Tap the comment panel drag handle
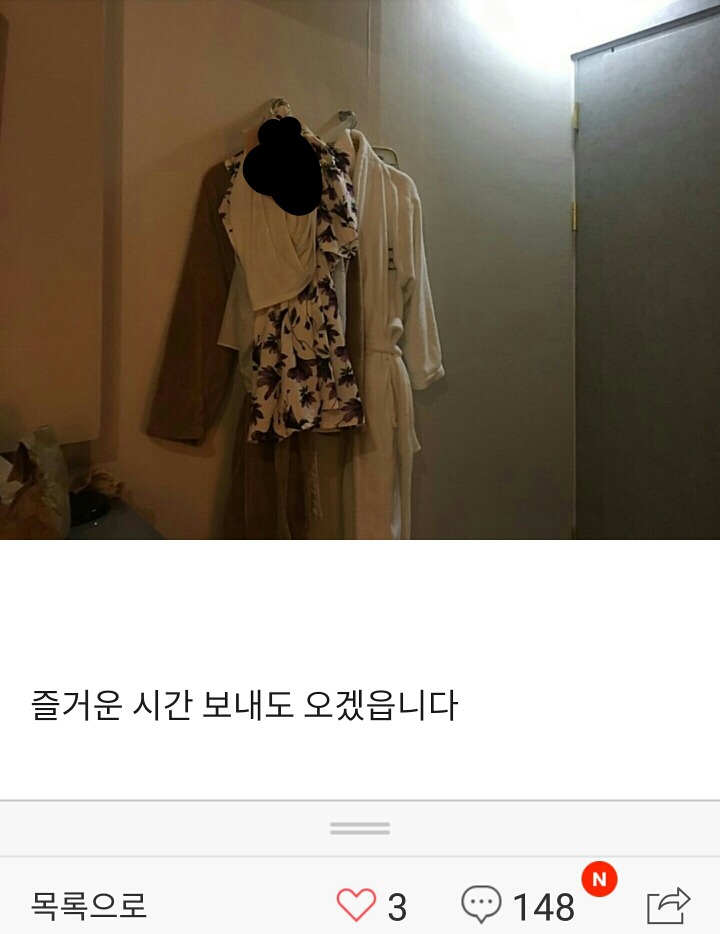Viewport: 720px width, 934px height. click(360, 829)
